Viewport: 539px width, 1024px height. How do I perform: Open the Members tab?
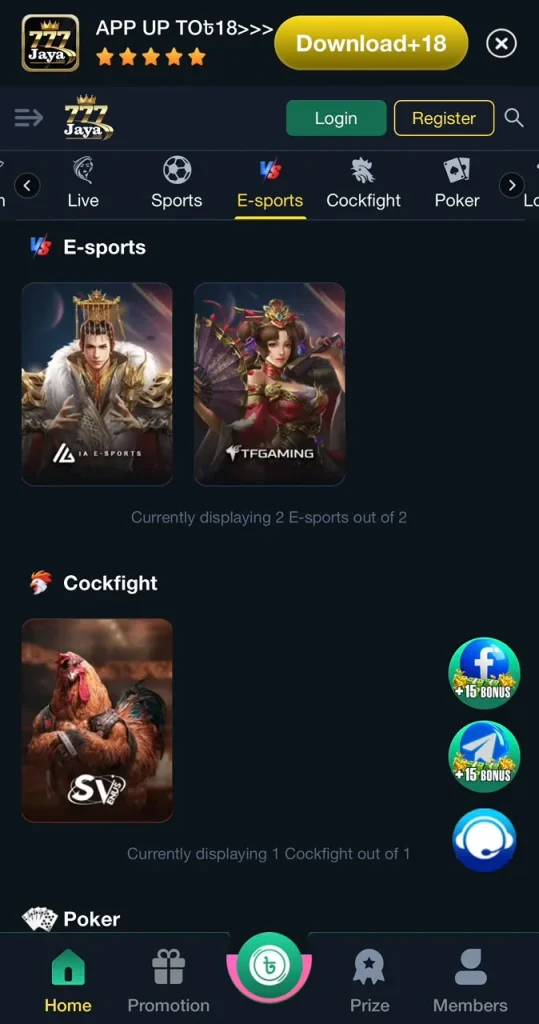[470, 982]
